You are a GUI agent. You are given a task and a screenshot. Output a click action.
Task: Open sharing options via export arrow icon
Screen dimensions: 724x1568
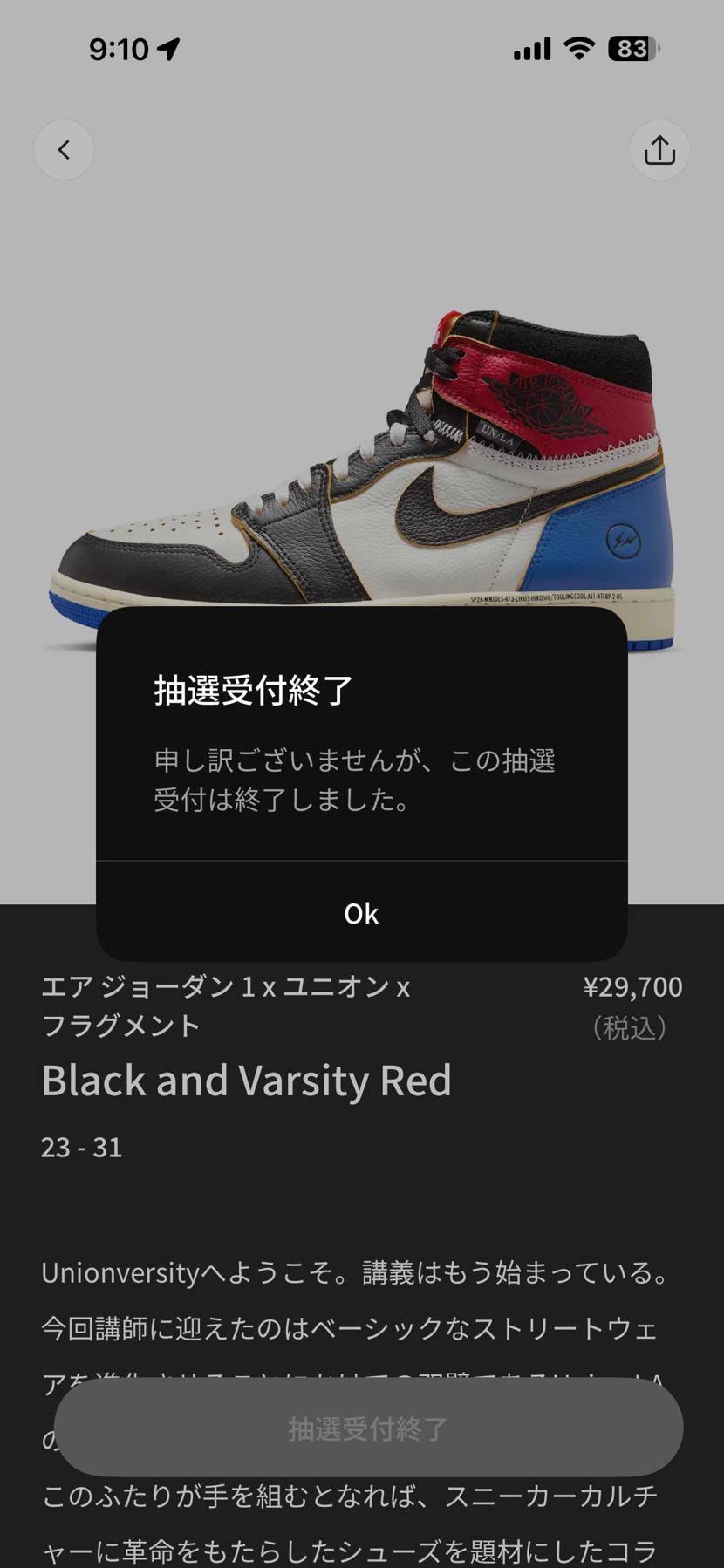[660, 149]
